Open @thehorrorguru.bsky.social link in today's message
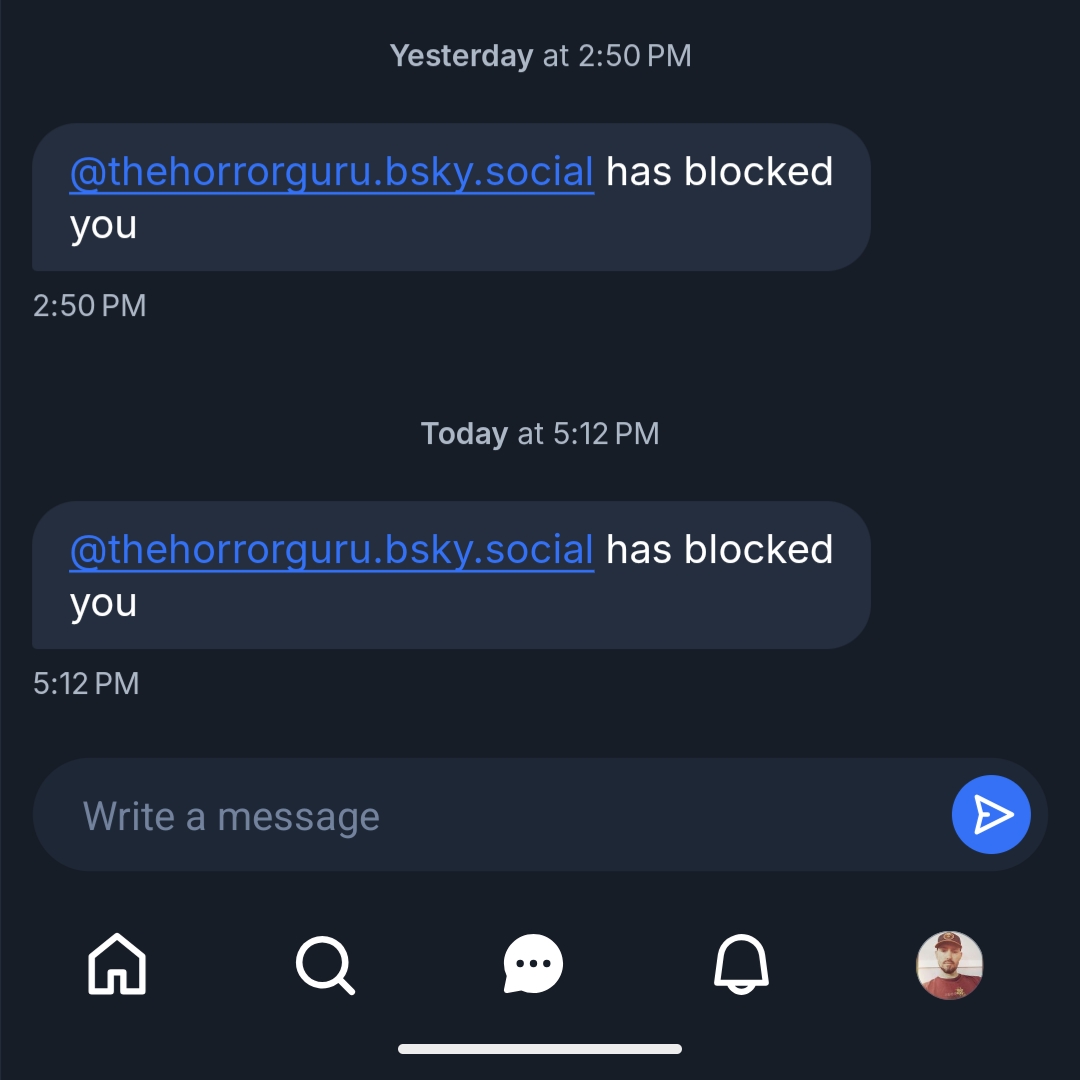The width and height of the screenshot is (1080, 1080). (x=332, y=550)
